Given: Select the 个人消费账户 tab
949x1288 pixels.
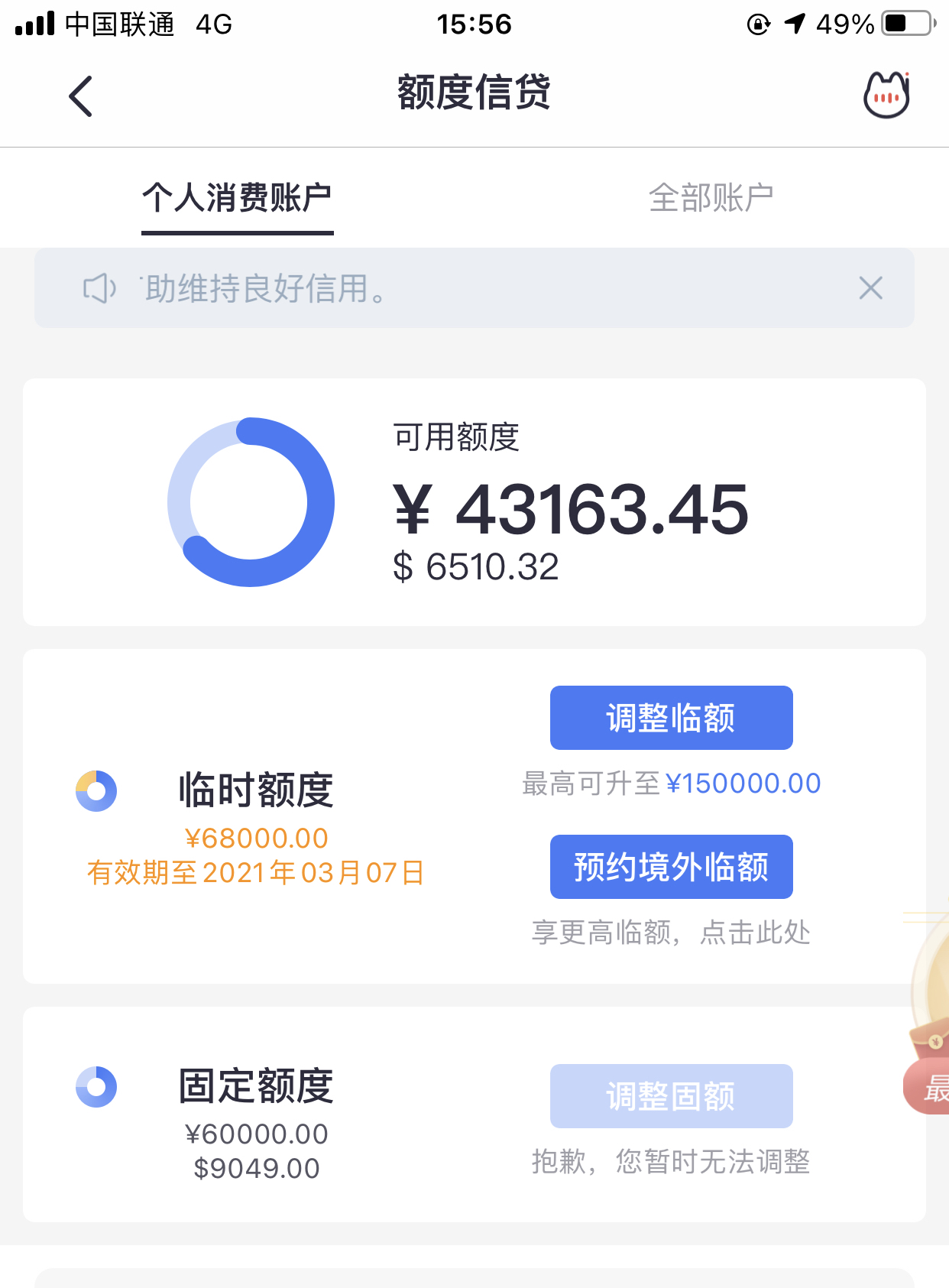Looking at the screenshot, I should [x=237, y=198].
